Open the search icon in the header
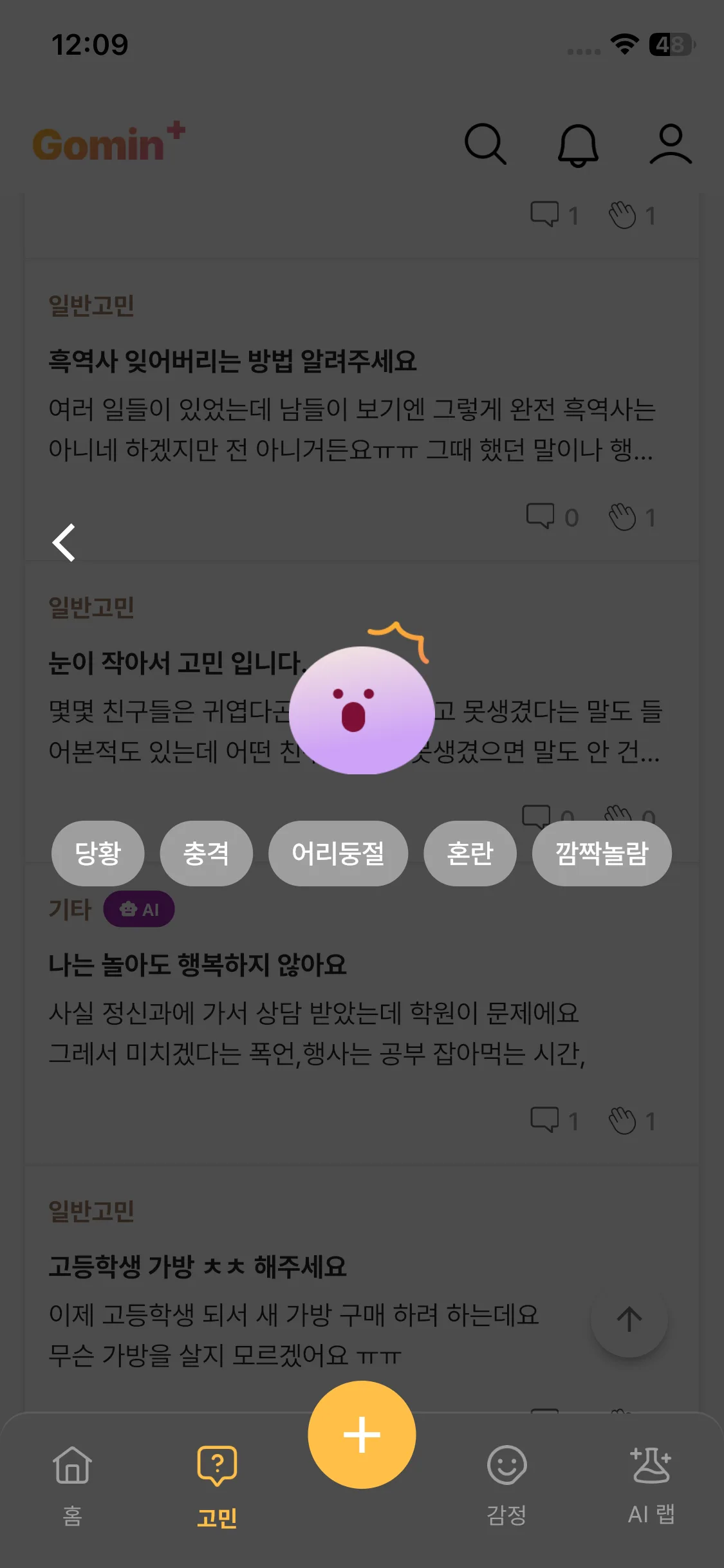Viewport: 724px width, 1568px height. coord(485,144)
